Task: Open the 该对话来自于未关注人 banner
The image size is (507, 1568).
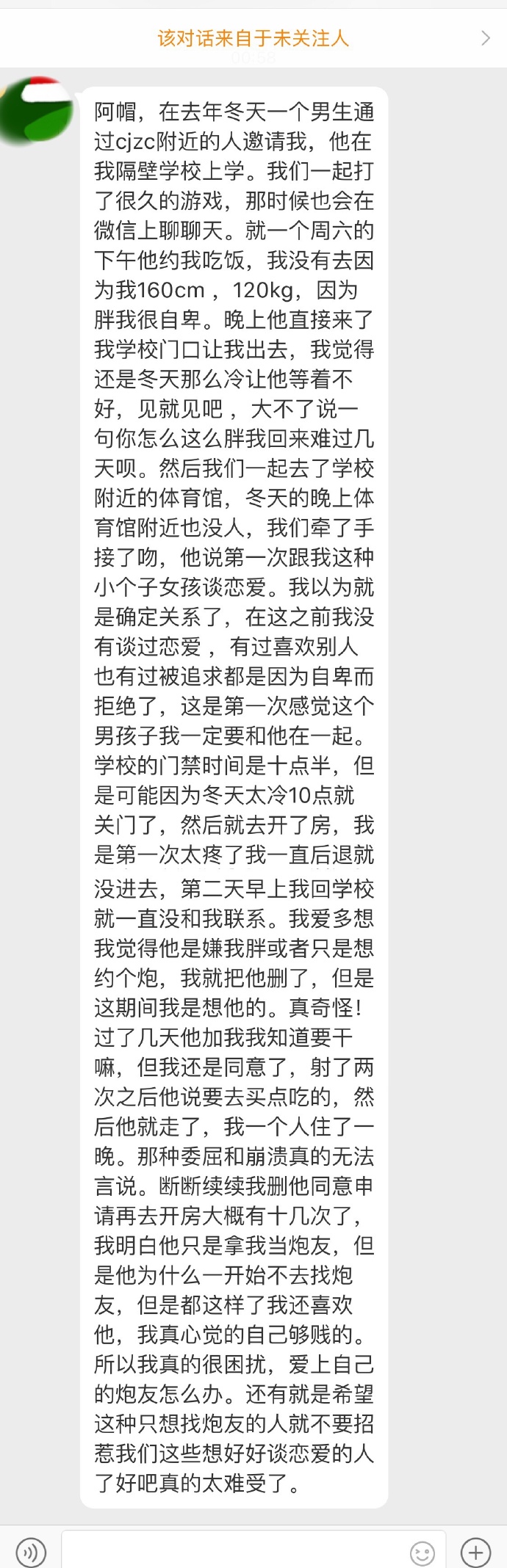Action: click(253, 38)
